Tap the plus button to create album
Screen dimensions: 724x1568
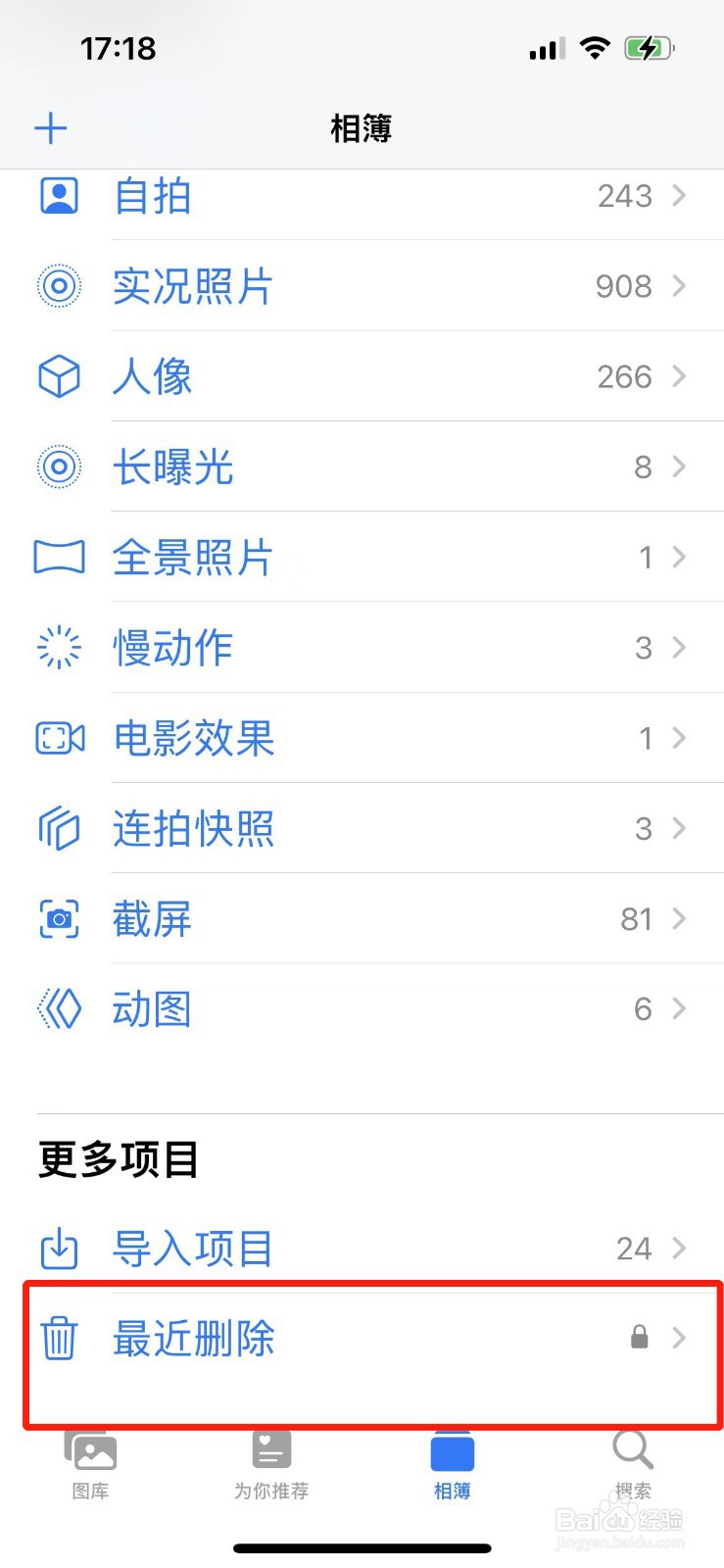click(51, 128)
